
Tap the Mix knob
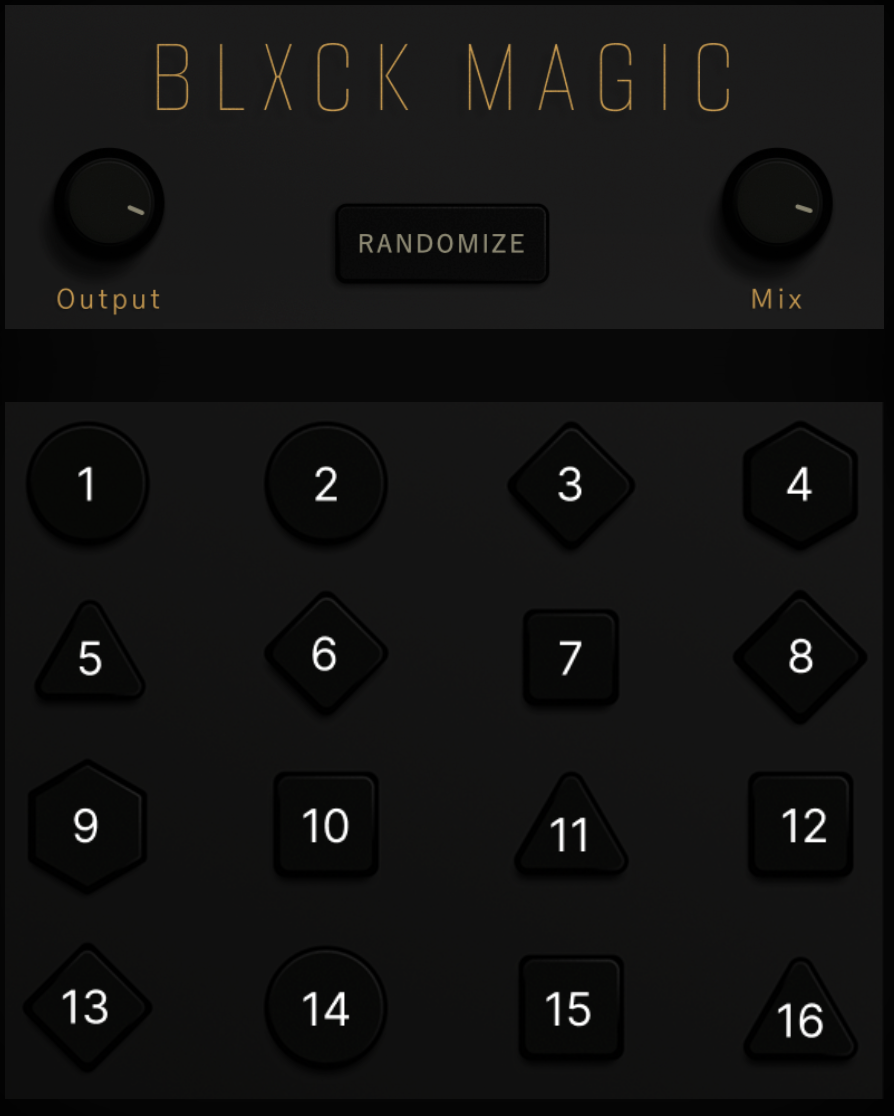click(777, 204)
